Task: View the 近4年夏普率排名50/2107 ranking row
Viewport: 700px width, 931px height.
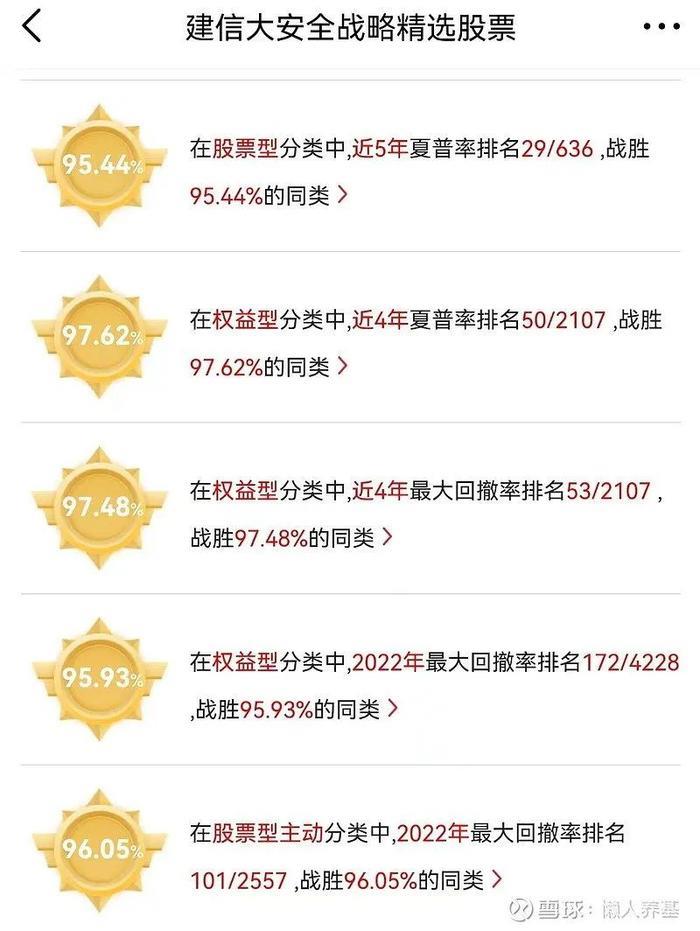Action: point(420,338)
